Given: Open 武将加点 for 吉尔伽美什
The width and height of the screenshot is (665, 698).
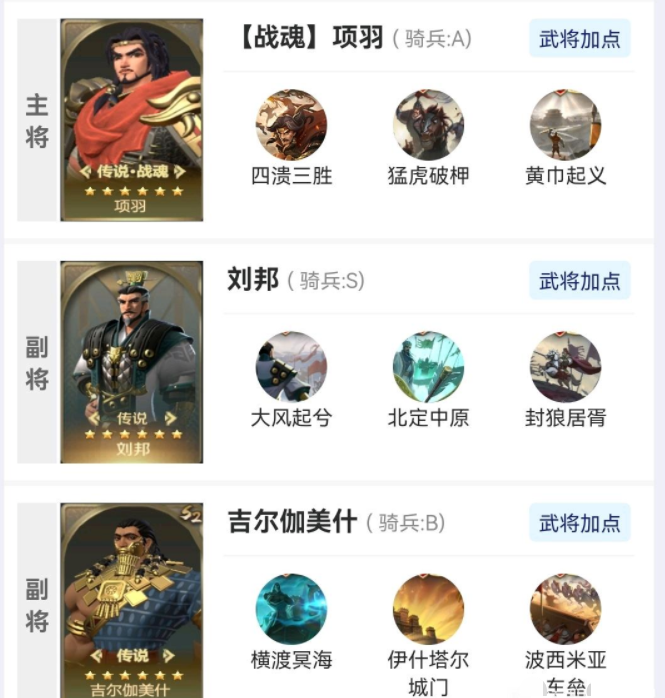Looking at the screenshot, I should point(579,523).
